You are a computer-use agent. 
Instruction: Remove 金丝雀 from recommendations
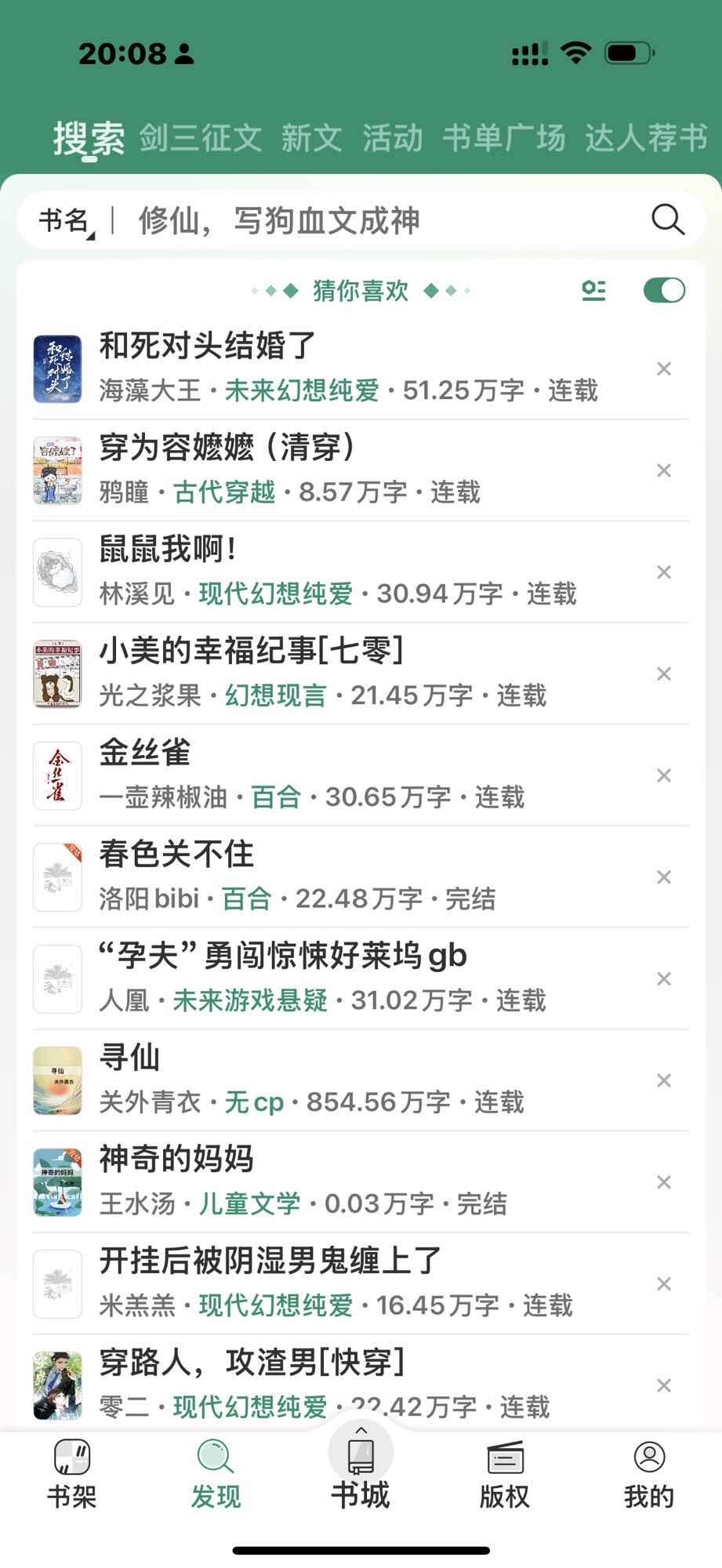point(664,775)
